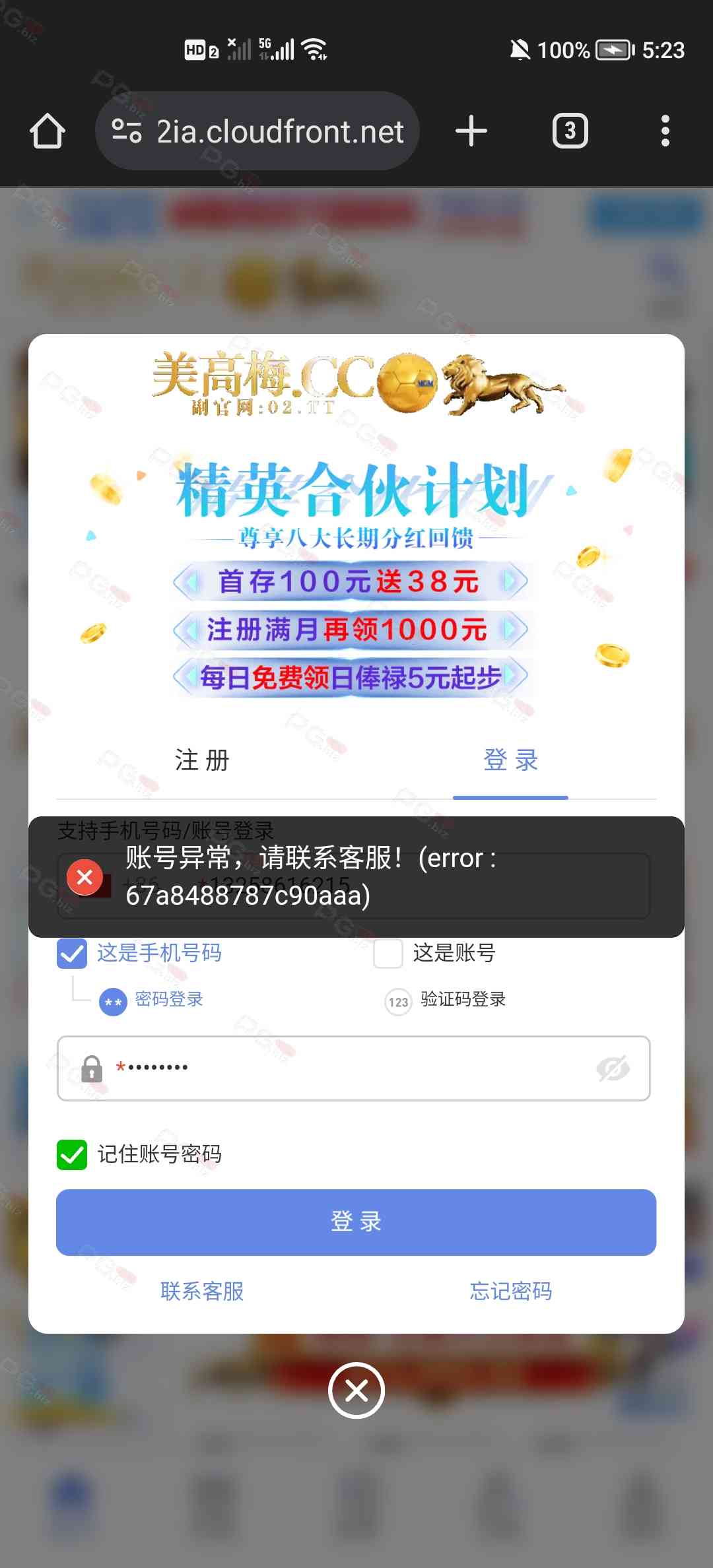The height and width of the screenshot is (1568, 713).
Task: Focus the password input field
Action: click(x=343, y=1068)
